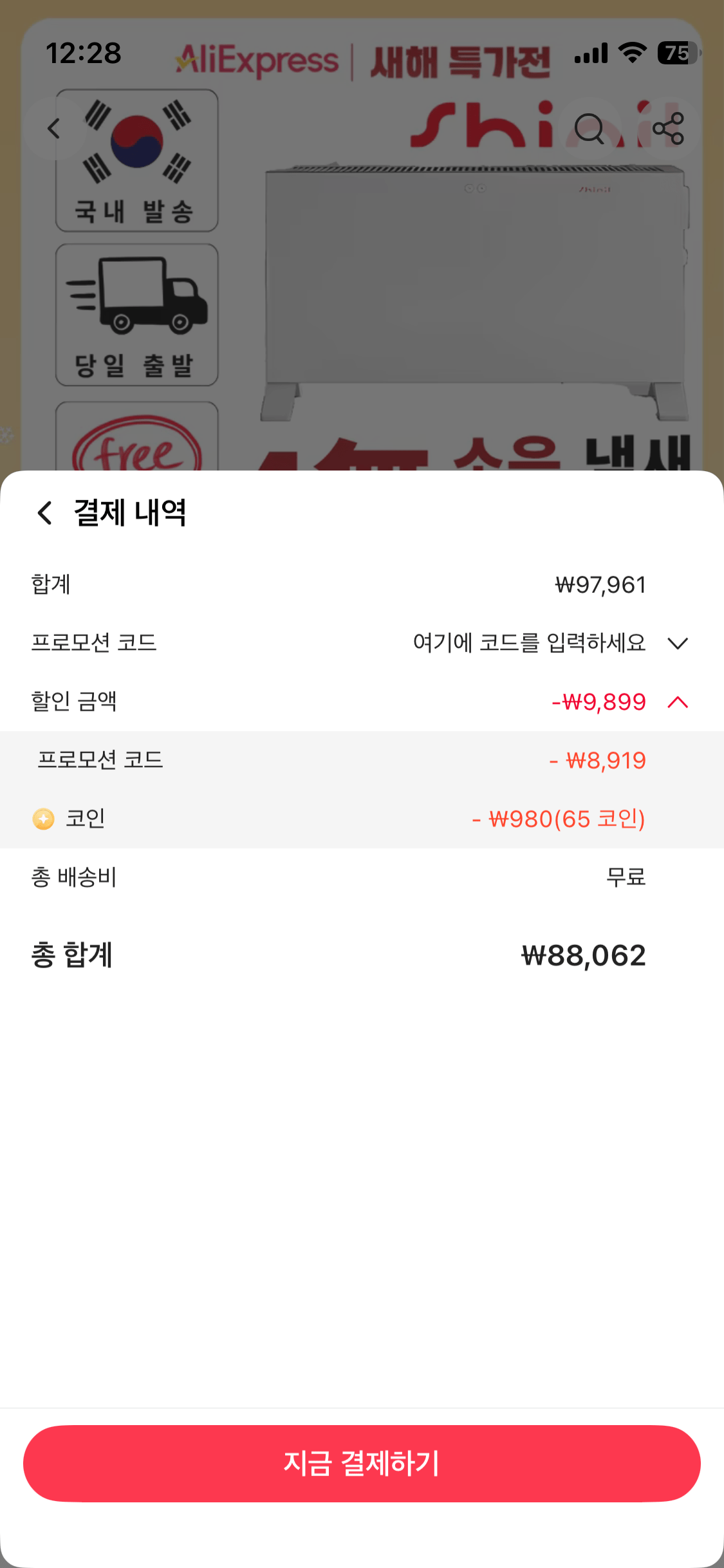The height and width of the screenshot is (1568, 724).
Task: Select the applied 프로모션 코드 discount row
Action: pos(362,761)
